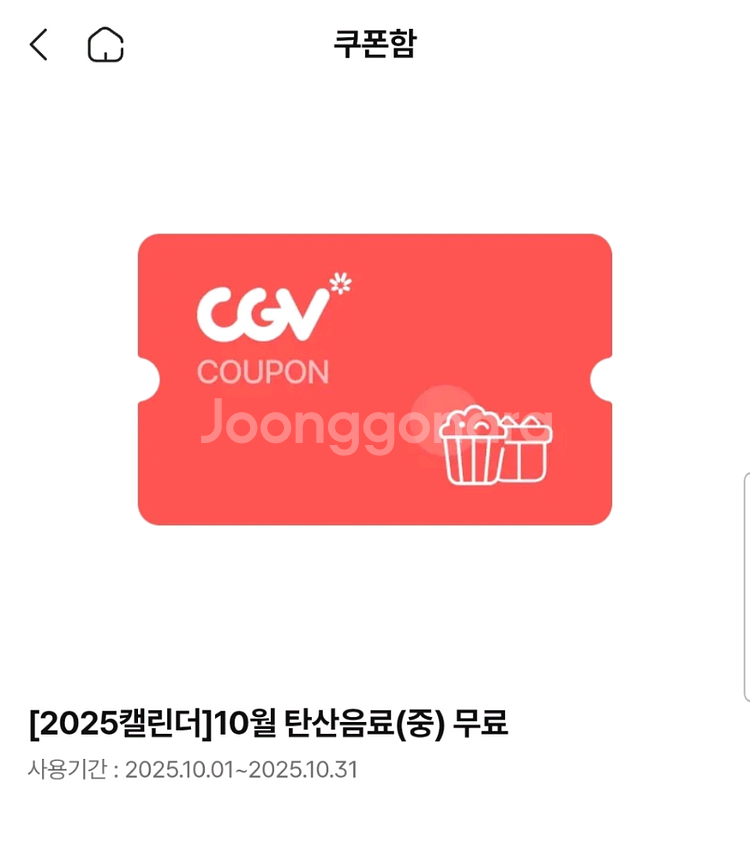Select the coupon title text
This screenshot has height=854, width=750.
click(270, 726)
